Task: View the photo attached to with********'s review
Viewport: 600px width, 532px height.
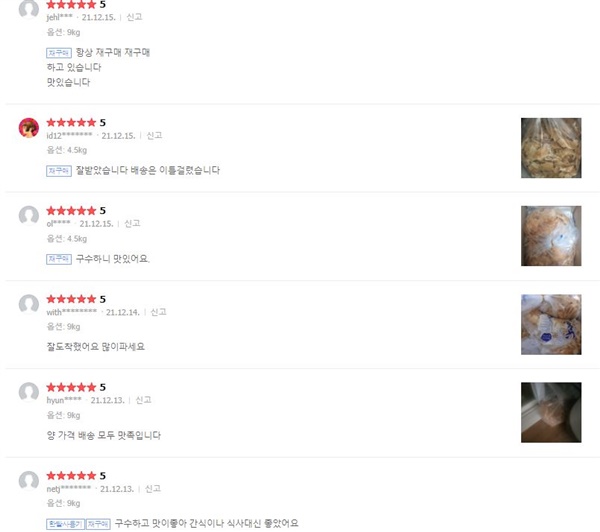Action: point(551,325)
